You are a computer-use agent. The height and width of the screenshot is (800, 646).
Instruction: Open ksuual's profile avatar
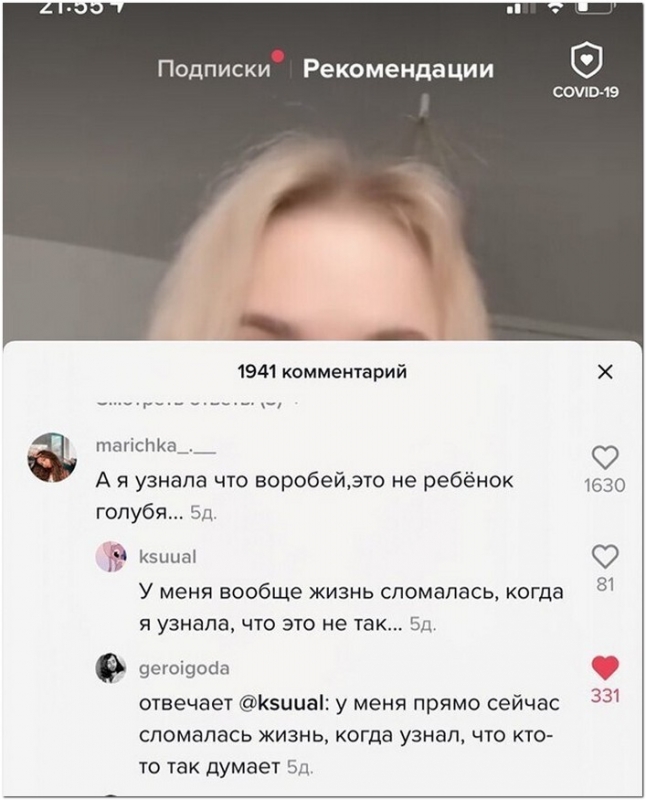(x=111, y=557)
